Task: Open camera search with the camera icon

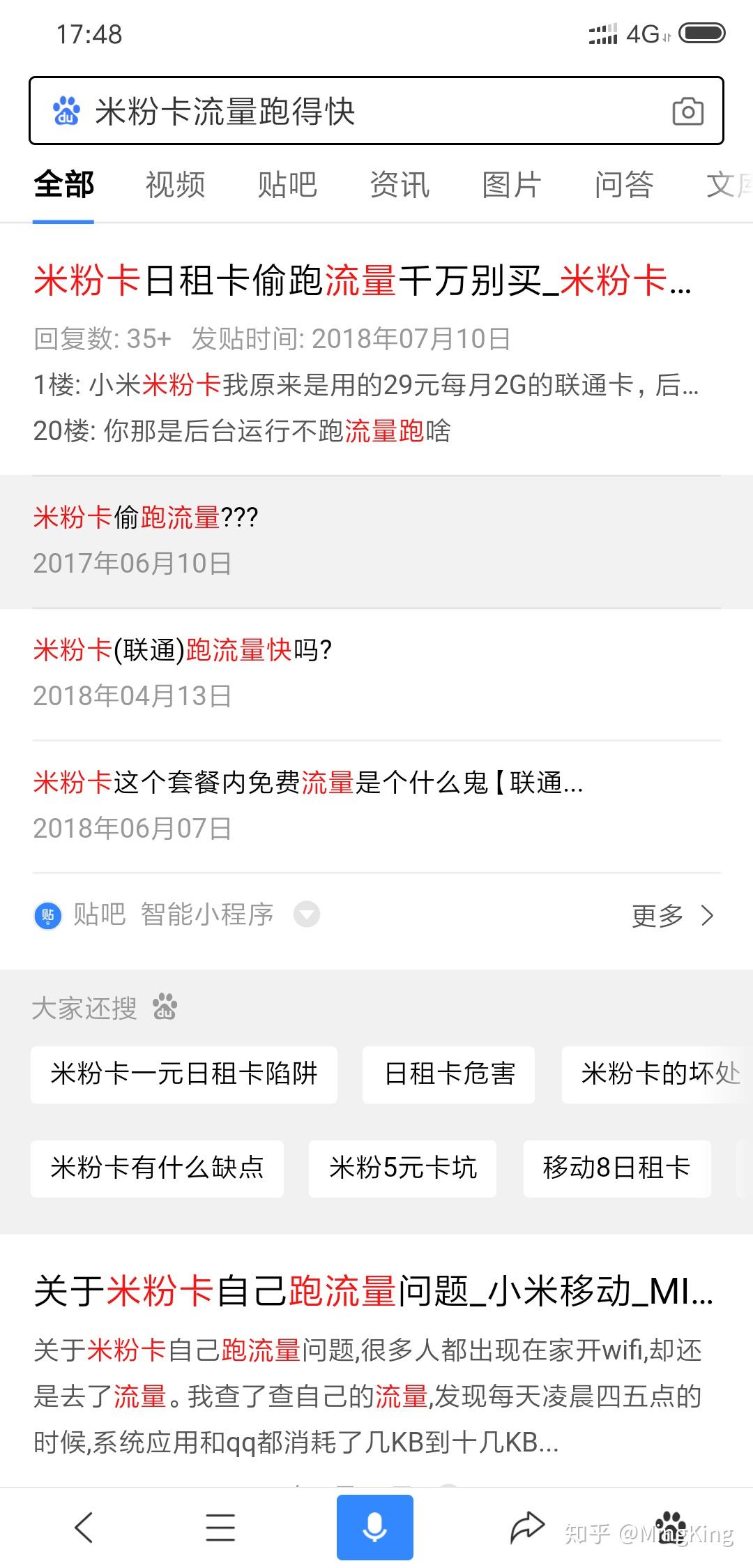Action: [x=687, y=112]
